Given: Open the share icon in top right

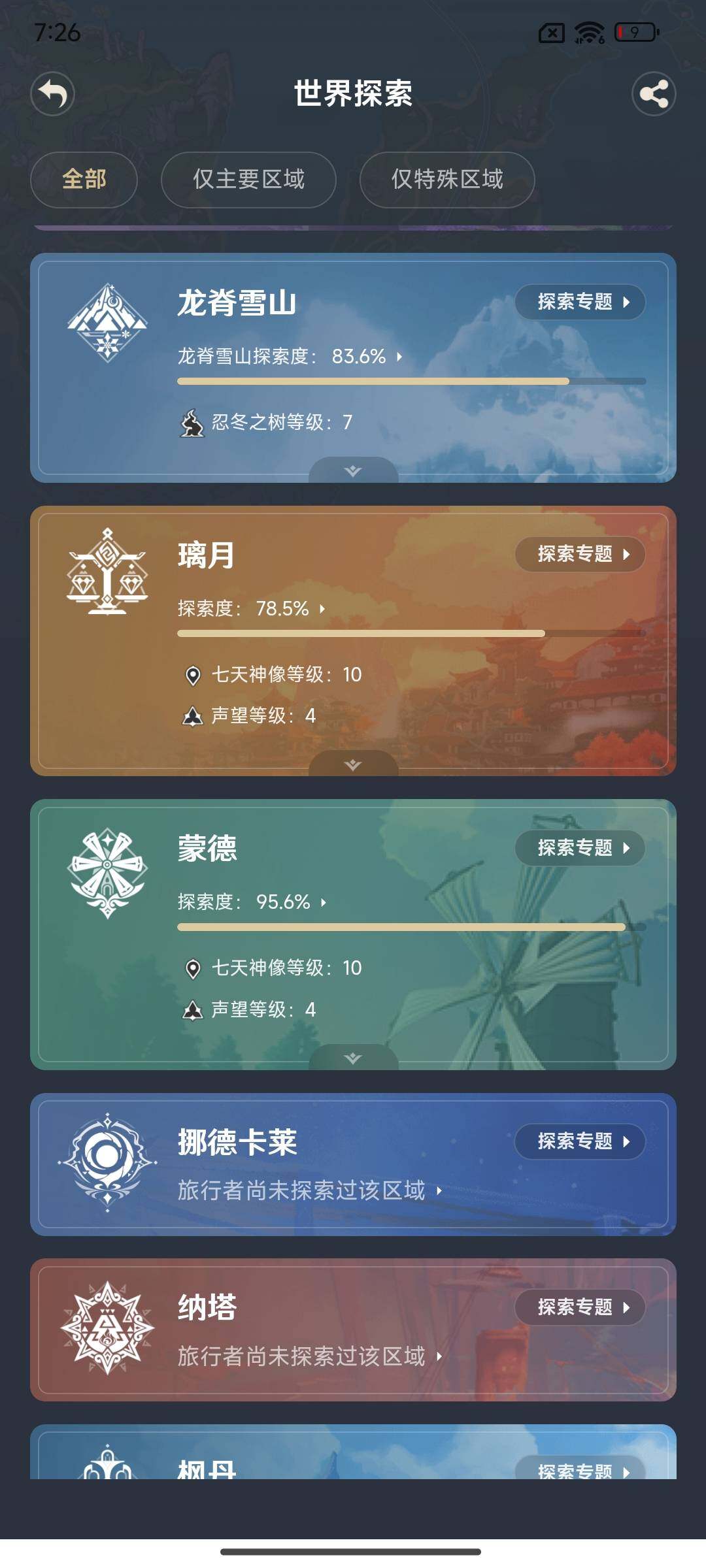Looking at the screenshot, I should (x=654, y=94).
